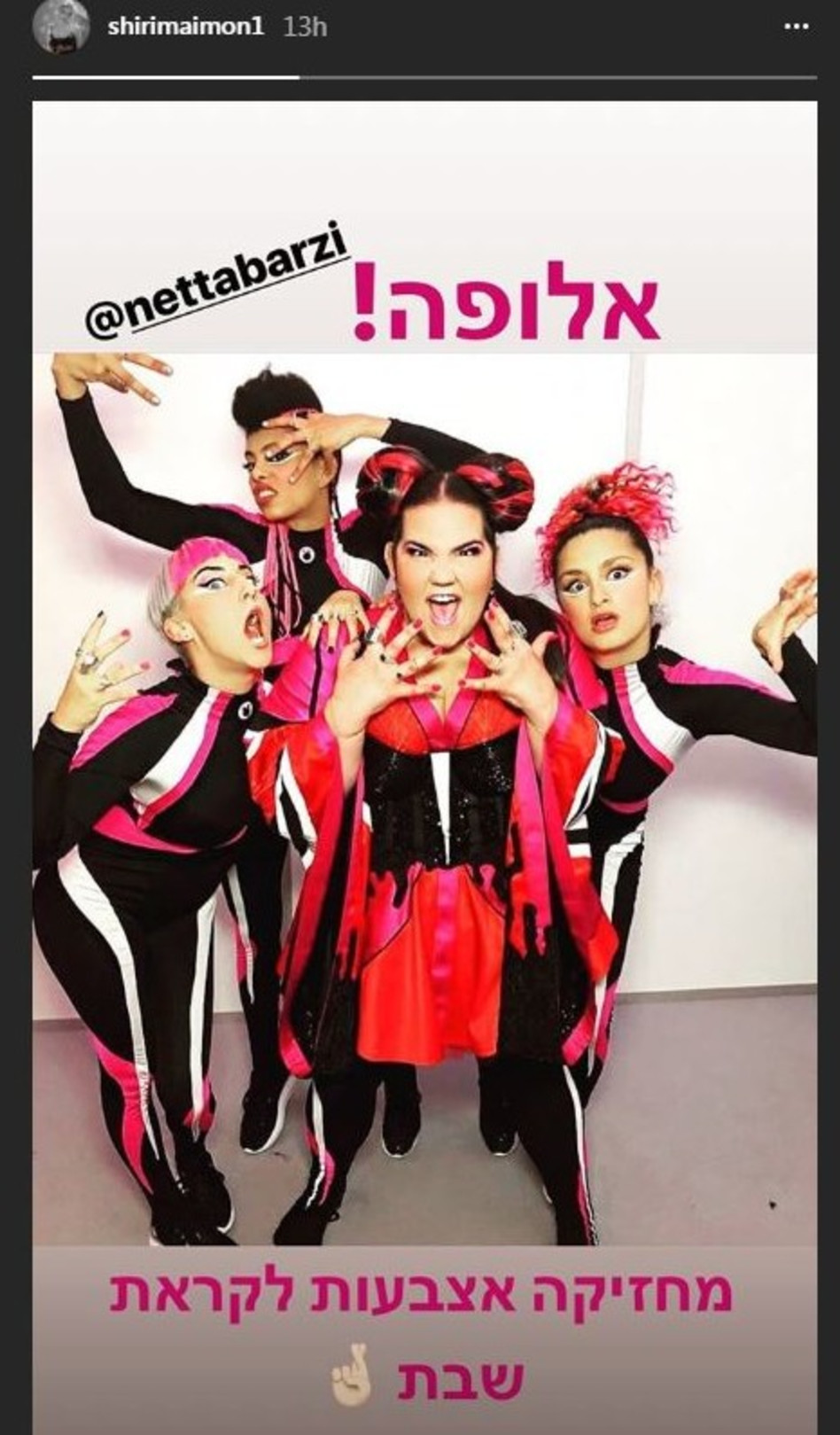Screen dimensions: 840x1435
Task: Open shirimaimon1's profile picture
Action: [x=60, y=26]
